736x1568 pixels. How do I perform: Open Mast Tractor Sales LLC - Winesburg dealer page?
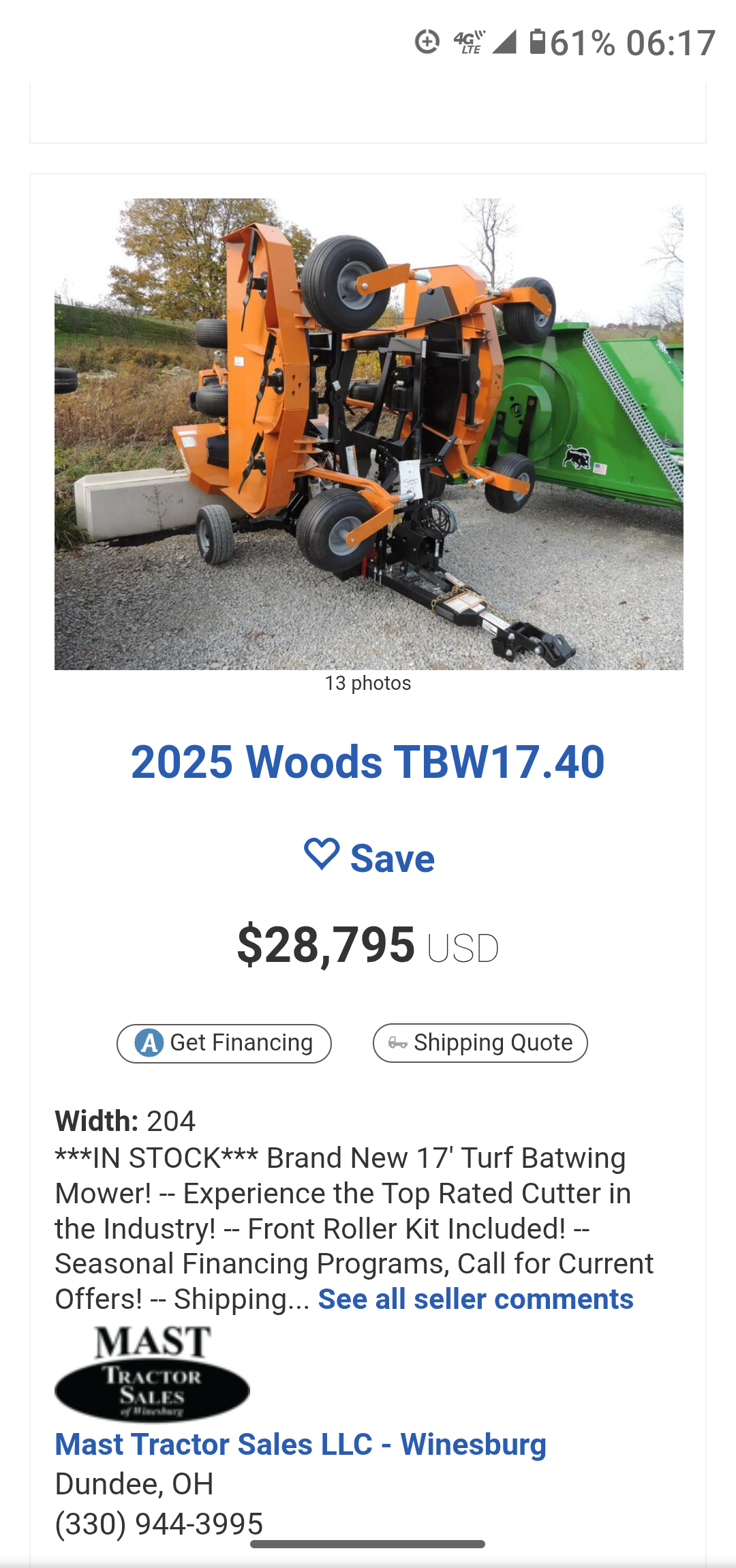(x=301, y=1444)
